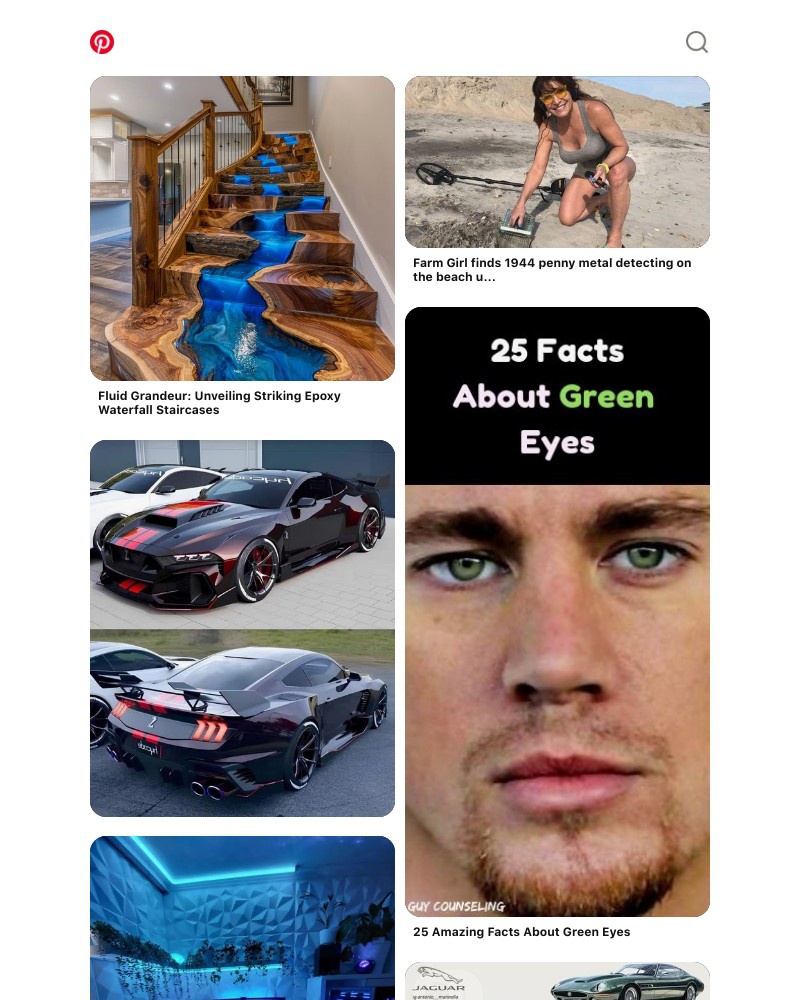800x1000 pixels.
Task: Open the blue LED room pin
Action: click(242, 920)
